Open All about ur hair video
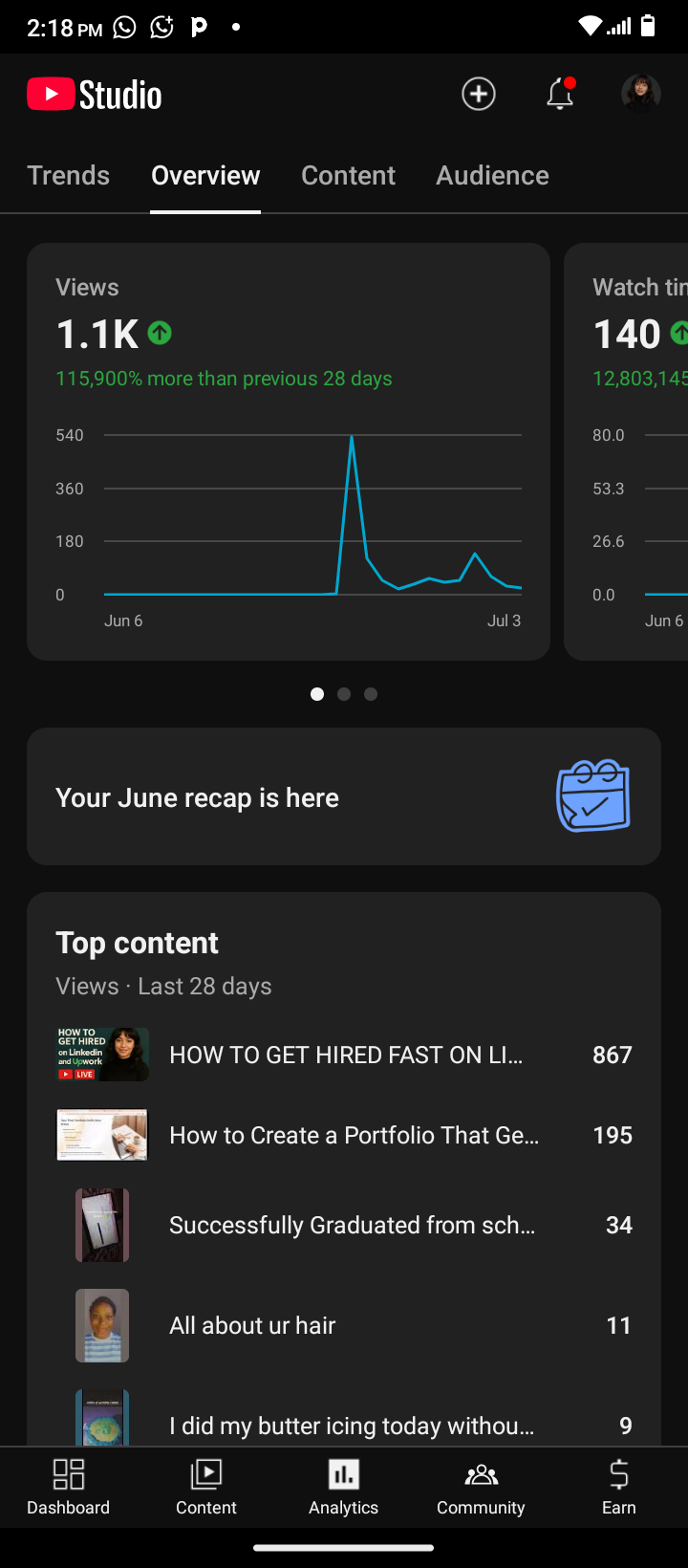This screenshot has width=688, height=1568. (x=344, y=1325)
